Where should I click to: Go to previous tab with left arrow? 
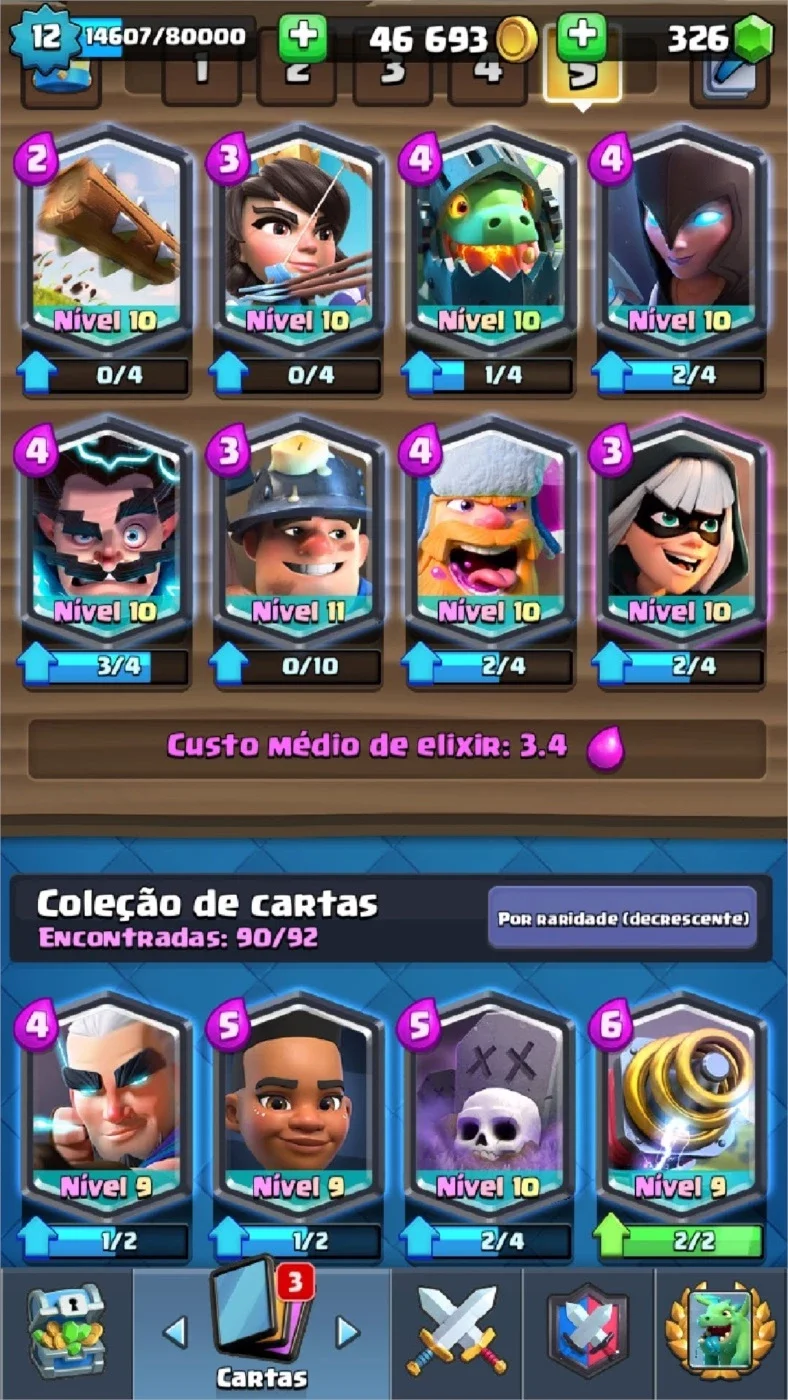[174, 1331]
